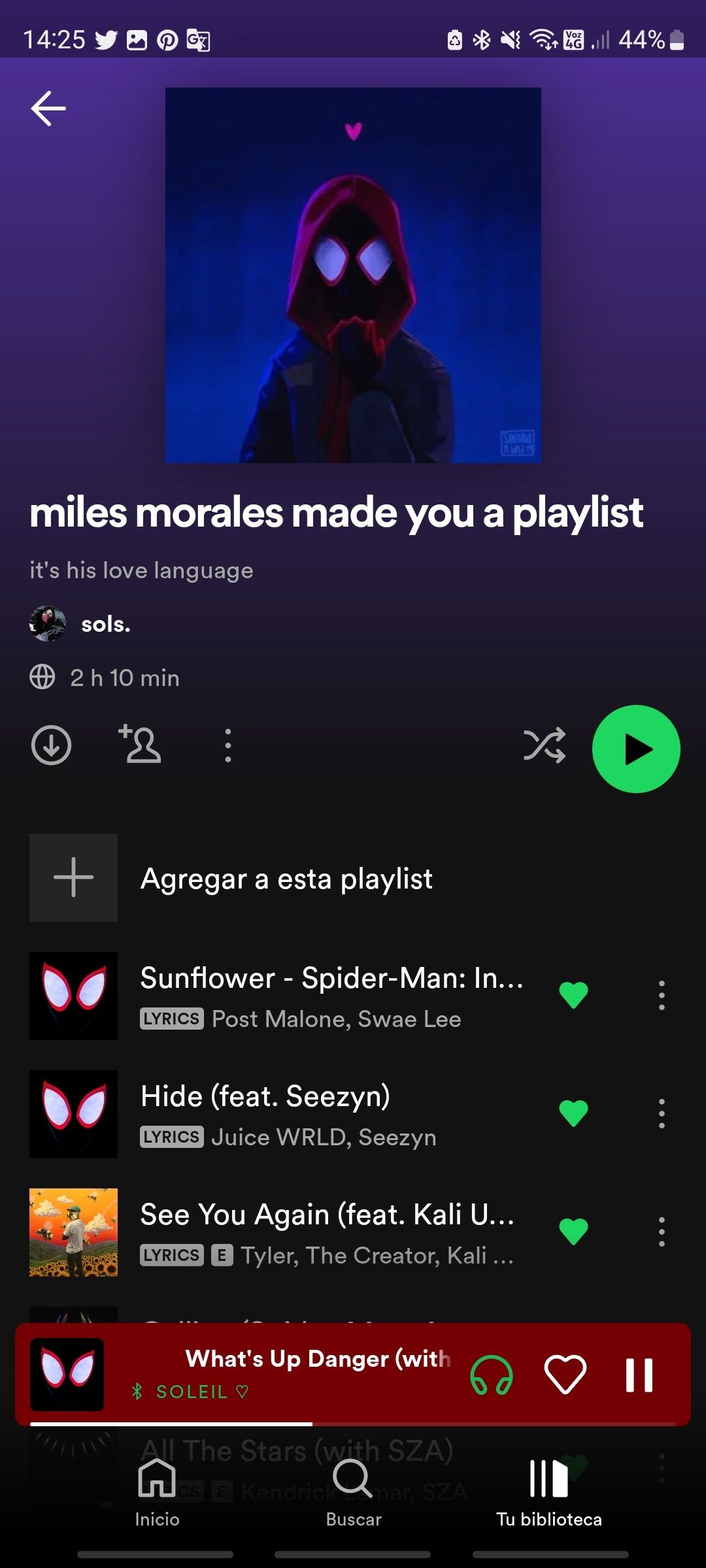Pause What's Up Danger playback

coord(639,1375)
